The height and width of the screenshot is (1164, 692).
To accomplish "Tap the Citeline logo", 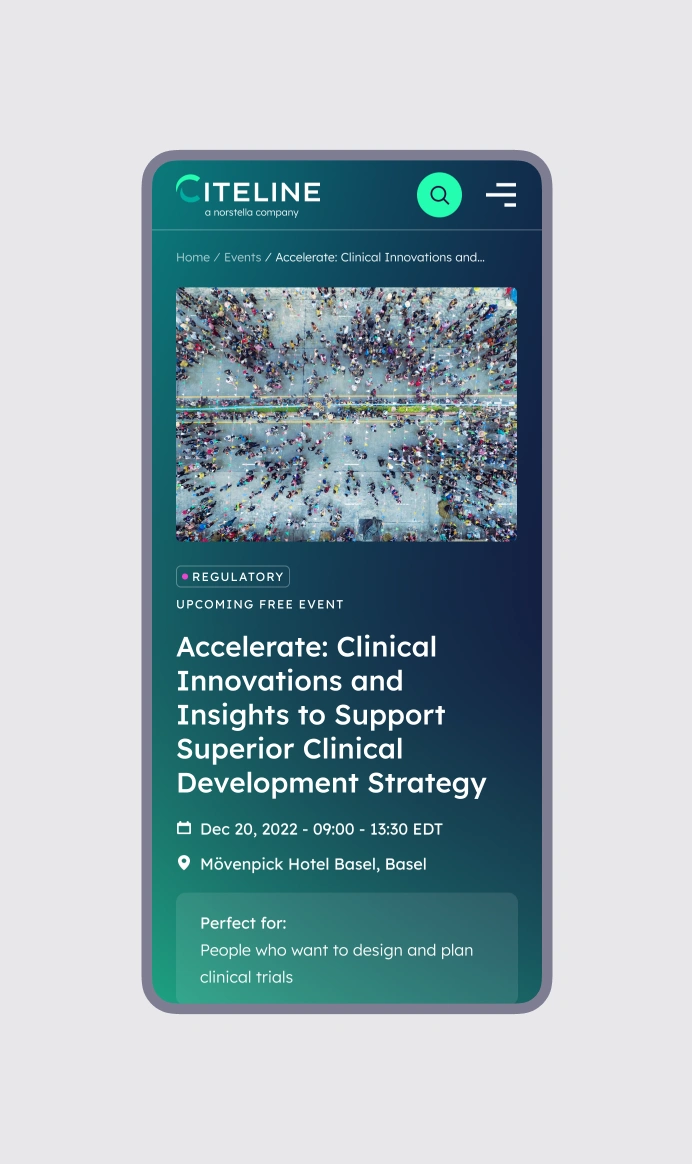I will tap(248, 196).
